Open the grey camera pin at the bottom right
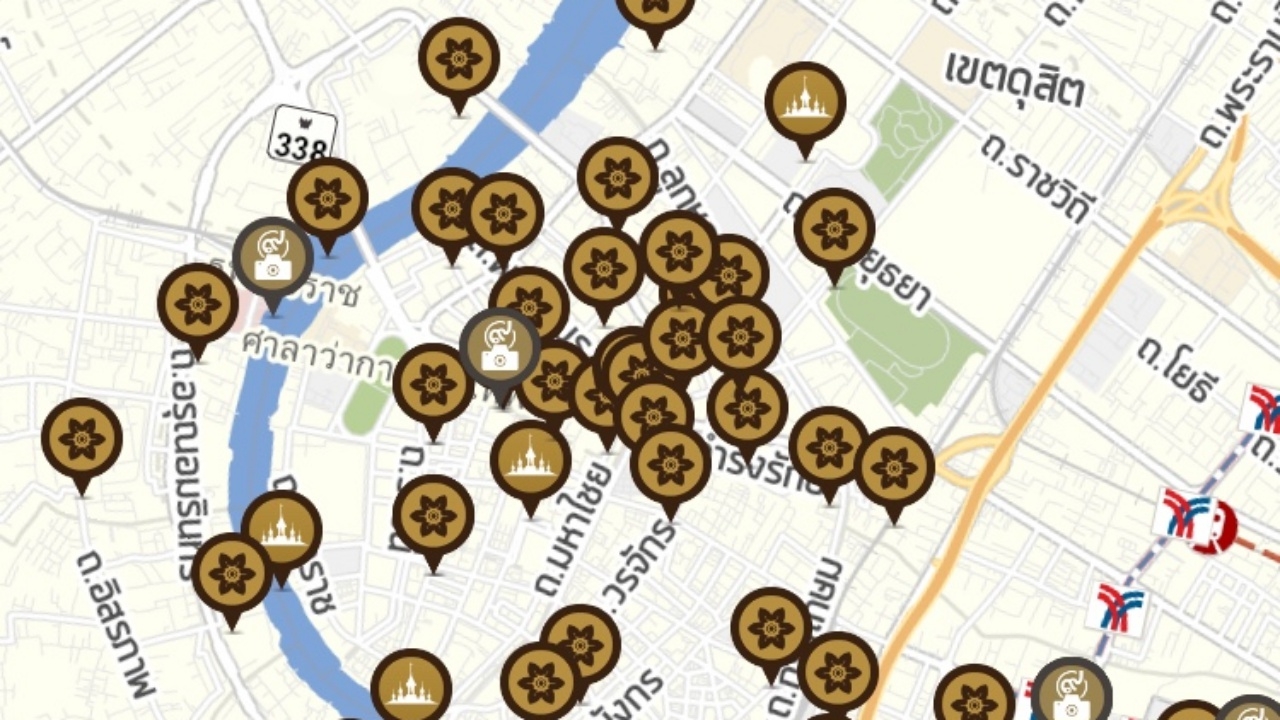The height and width of the screenshot is (720, 1280). pyautogui.click(x=1071, y=696)
